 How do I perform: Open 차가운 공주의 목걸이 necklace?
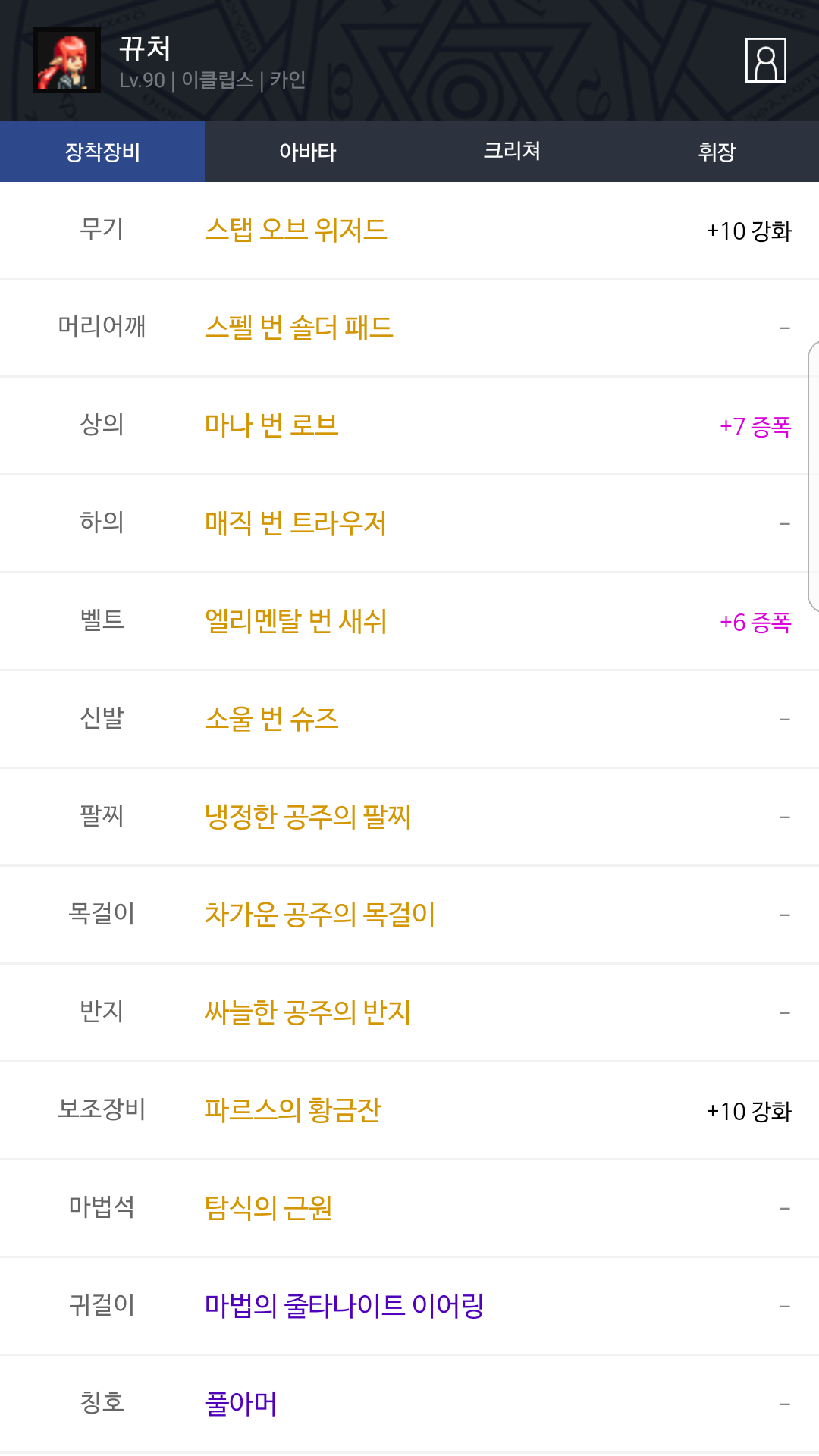[x=320, y=915]
